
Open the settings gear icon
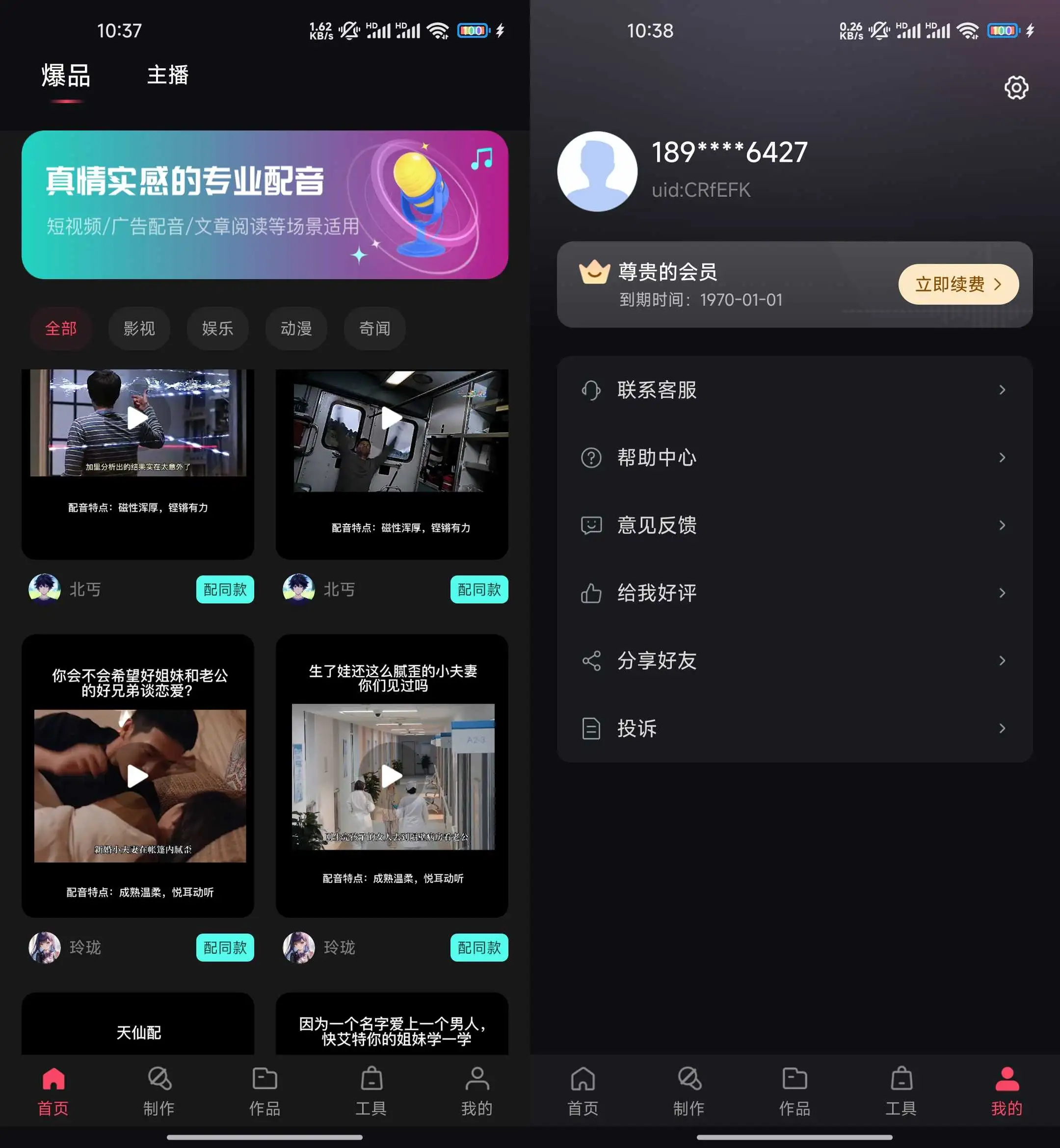1016,88
